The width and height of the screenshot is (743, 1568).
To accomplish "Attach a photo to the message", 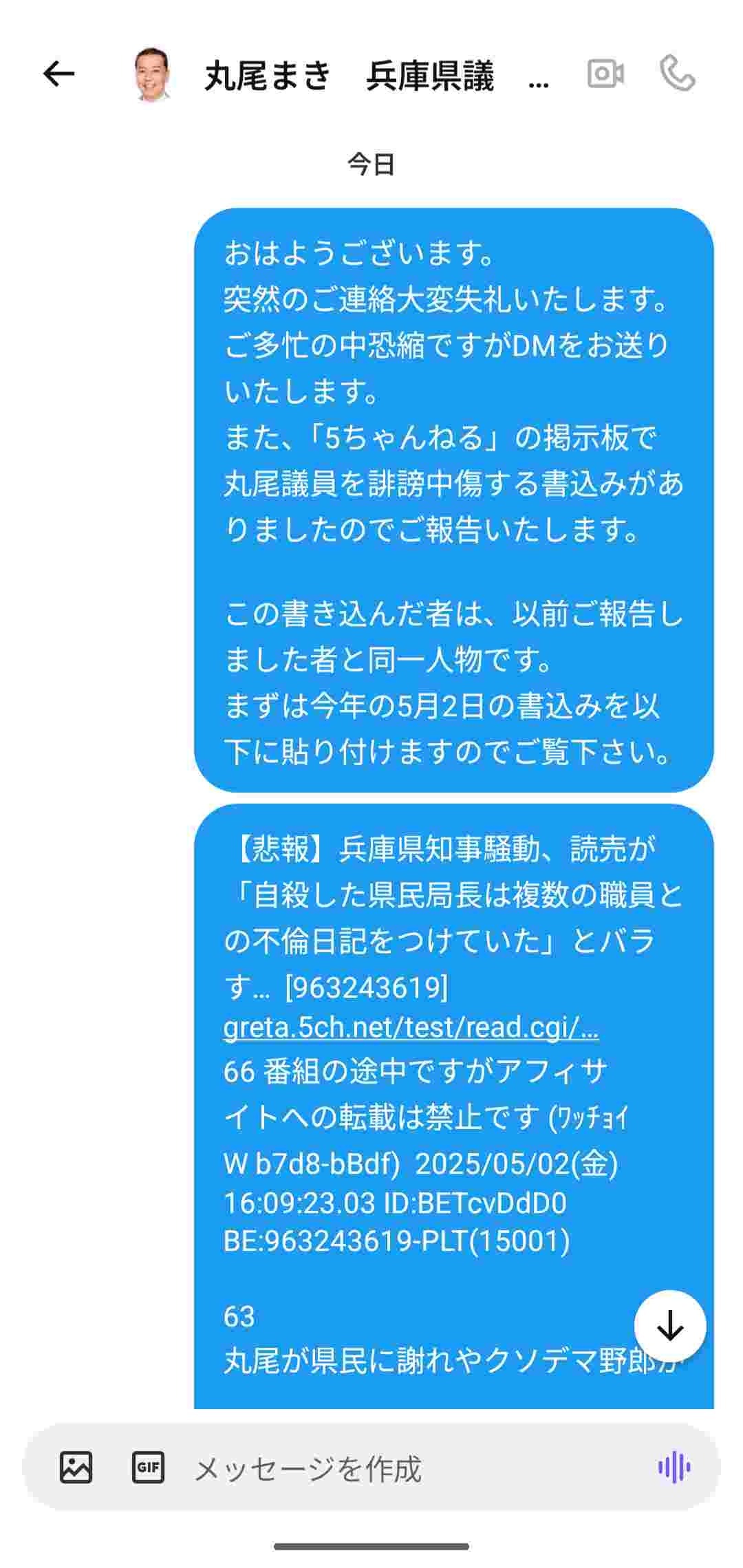I will tap(76, 1468).
